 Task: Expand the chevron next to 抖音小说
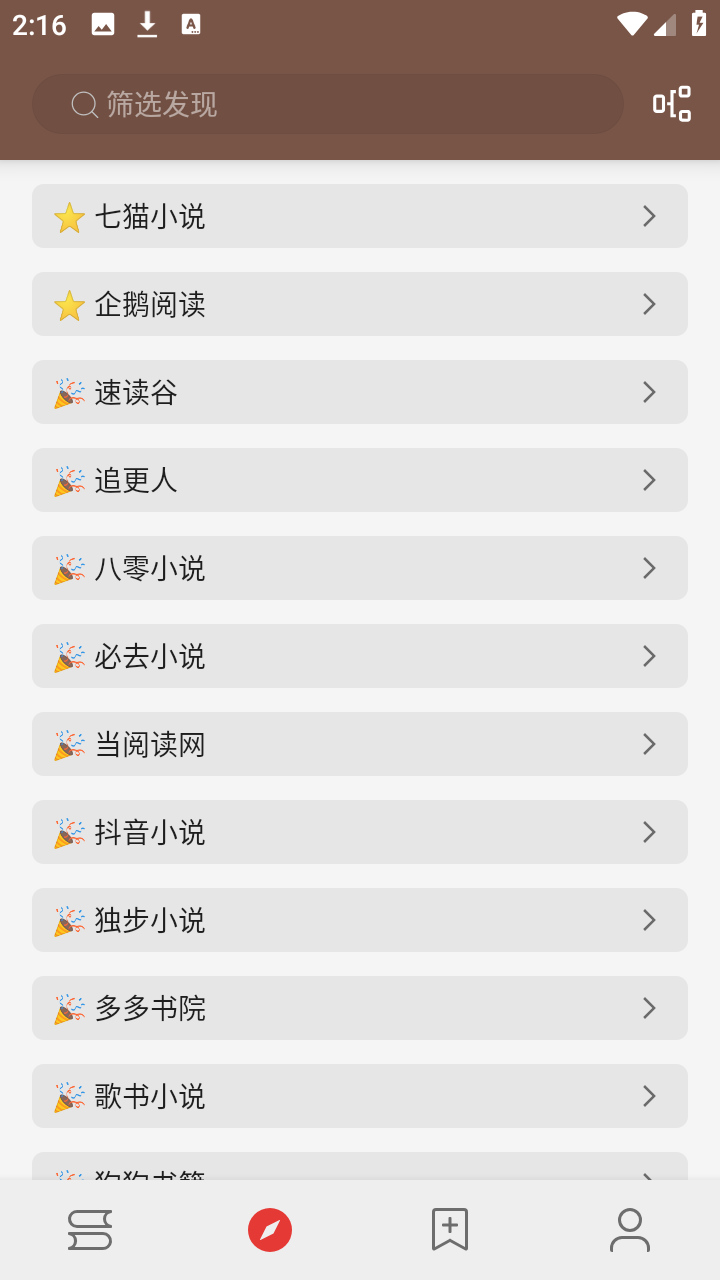point(648,832)
